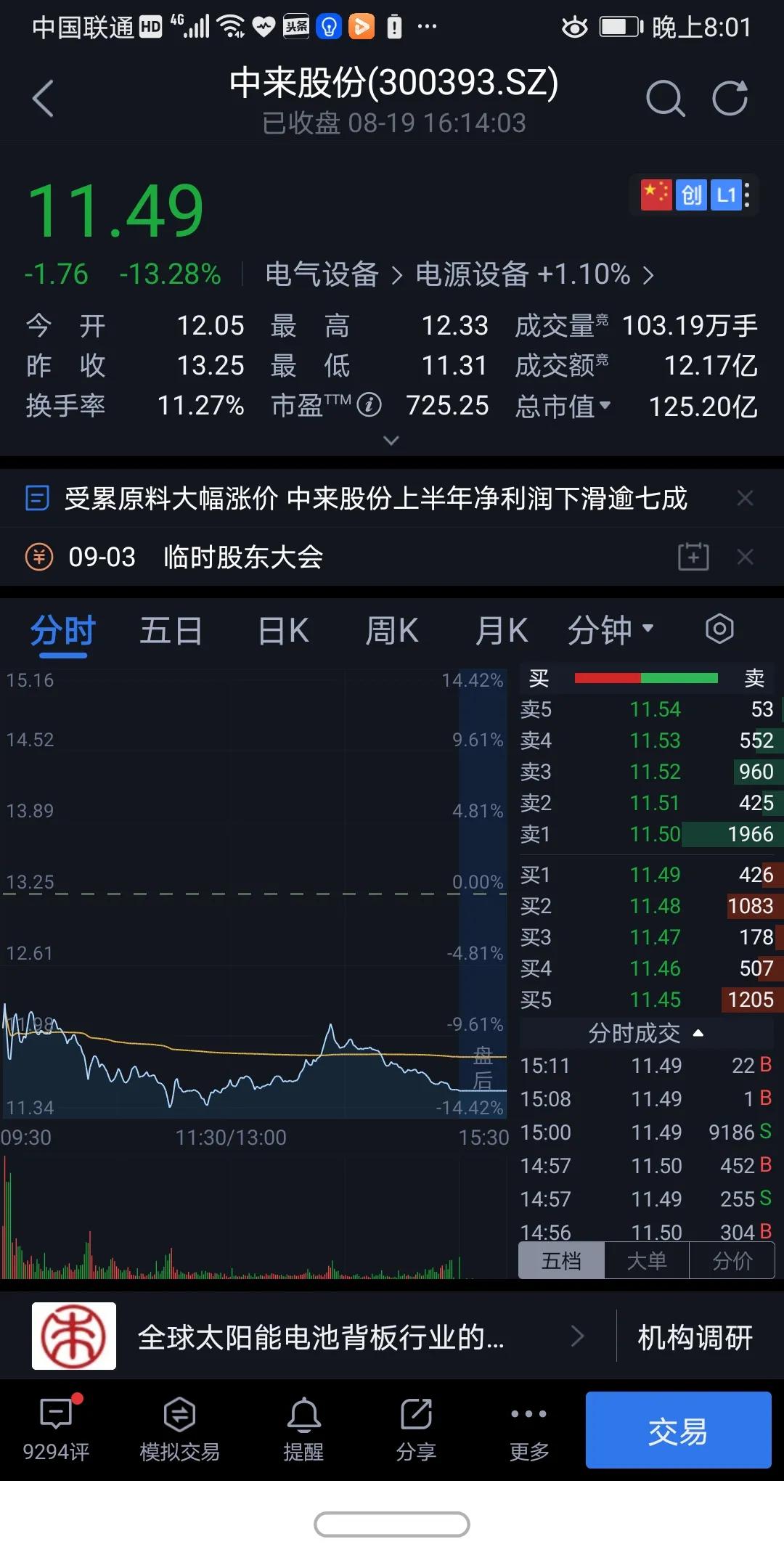Screen dimensions: 784x1568
Task: Switch to the 日K chart tab
Action: pyautogui.click(x=282, y=631)
